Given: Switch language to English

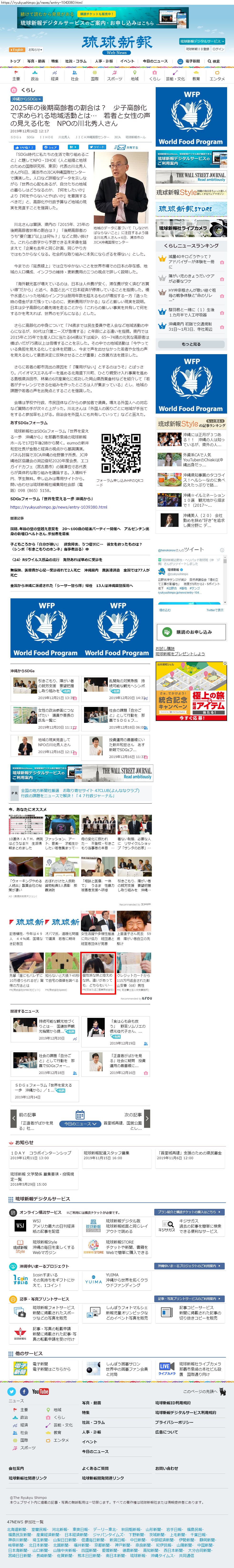Looking at the screenshot, I should coord(17,49).
